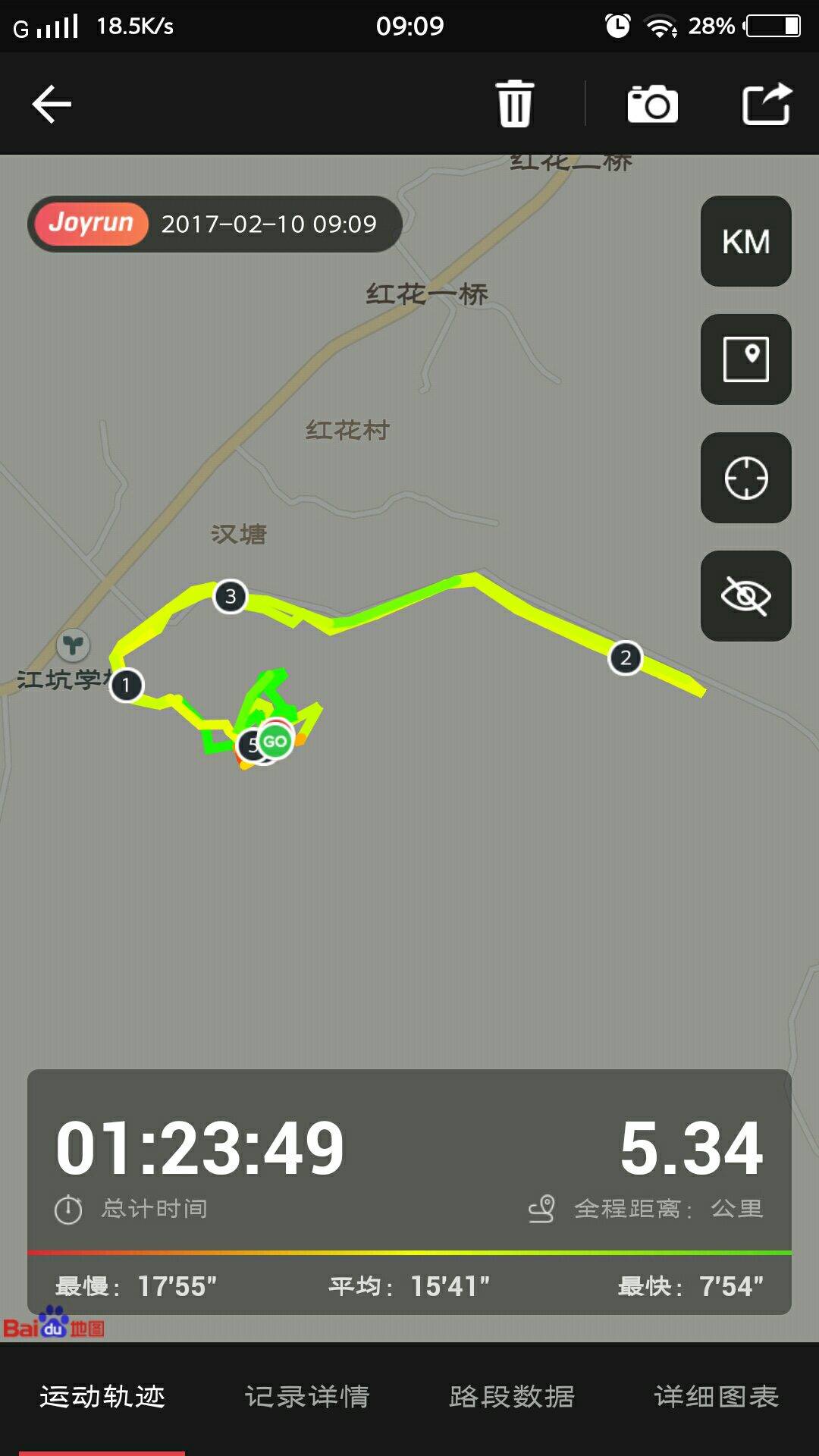Screen dimensions: 819x1456
Task: Switch to the 路段数据 tab
Action: 512,1396
